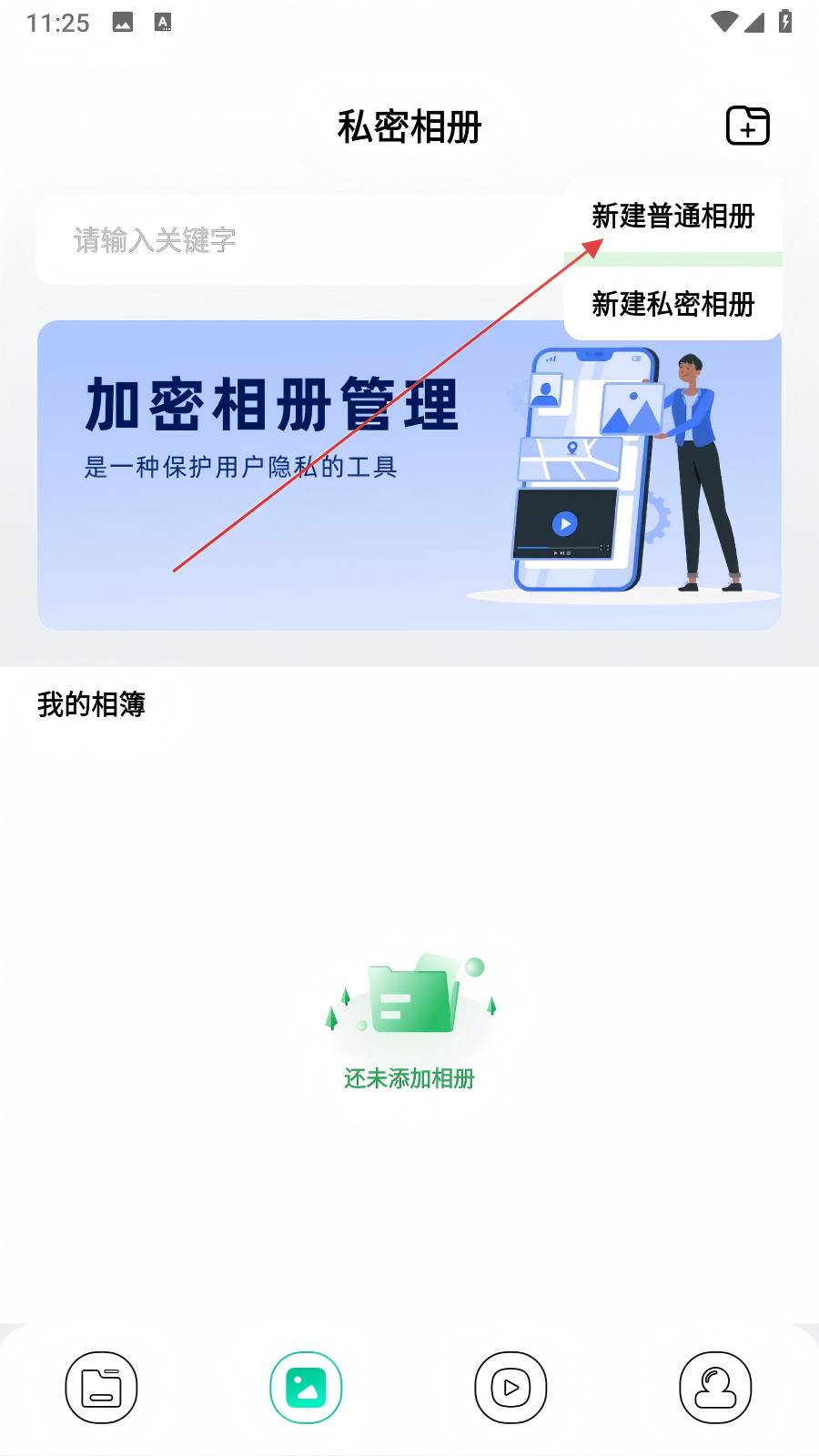The width and height of the screenshot is (819, 1456).
Task: Open the profile tab in bottom bar
Action: pos(715,1388)
